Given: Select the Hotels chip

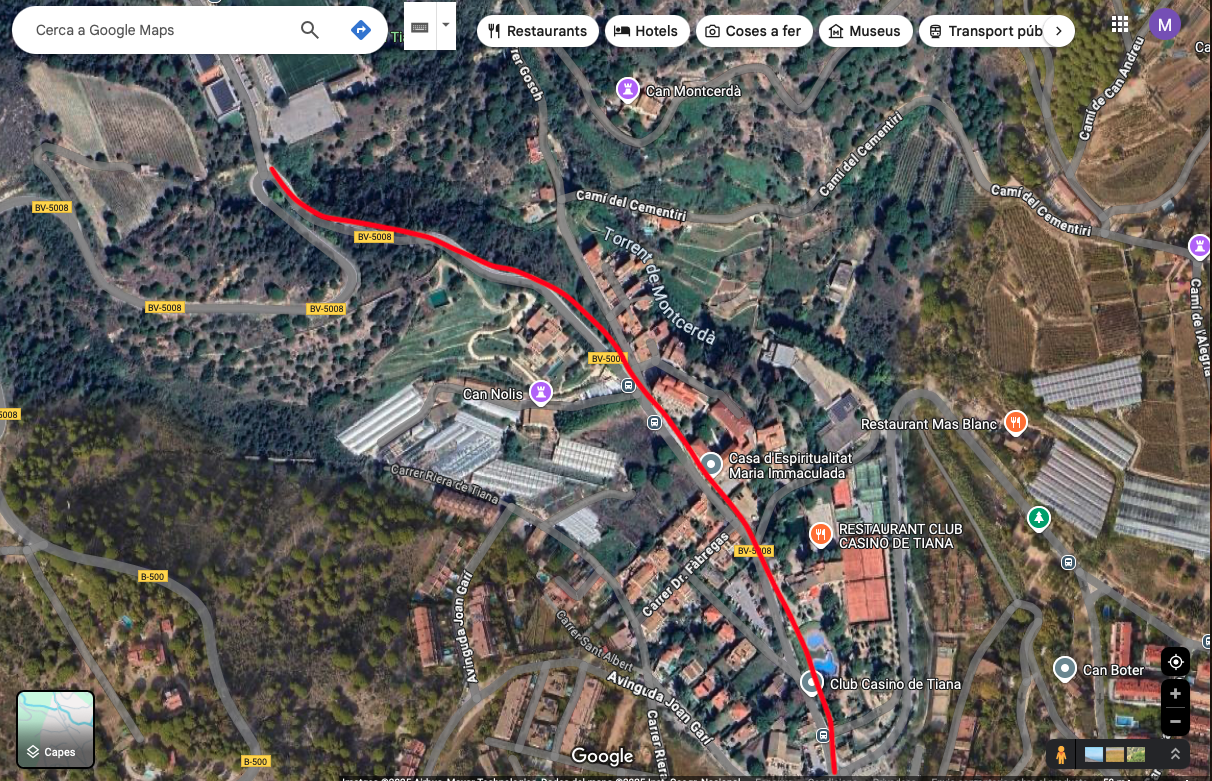Looking at the screenshot, I should (x=645, y=31).
